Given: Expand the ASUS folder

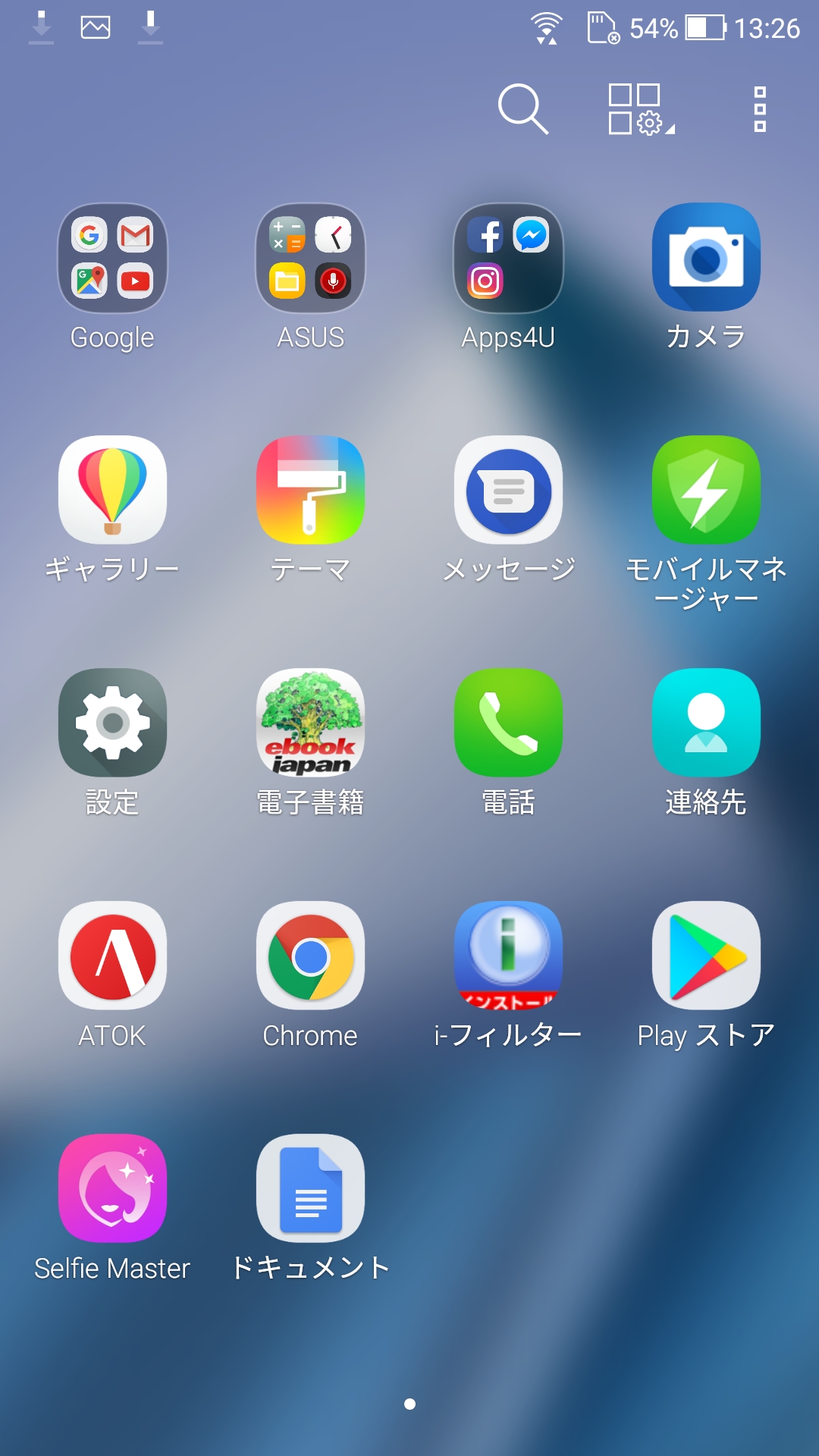Looking at the screenshot, I should (309, 259).
